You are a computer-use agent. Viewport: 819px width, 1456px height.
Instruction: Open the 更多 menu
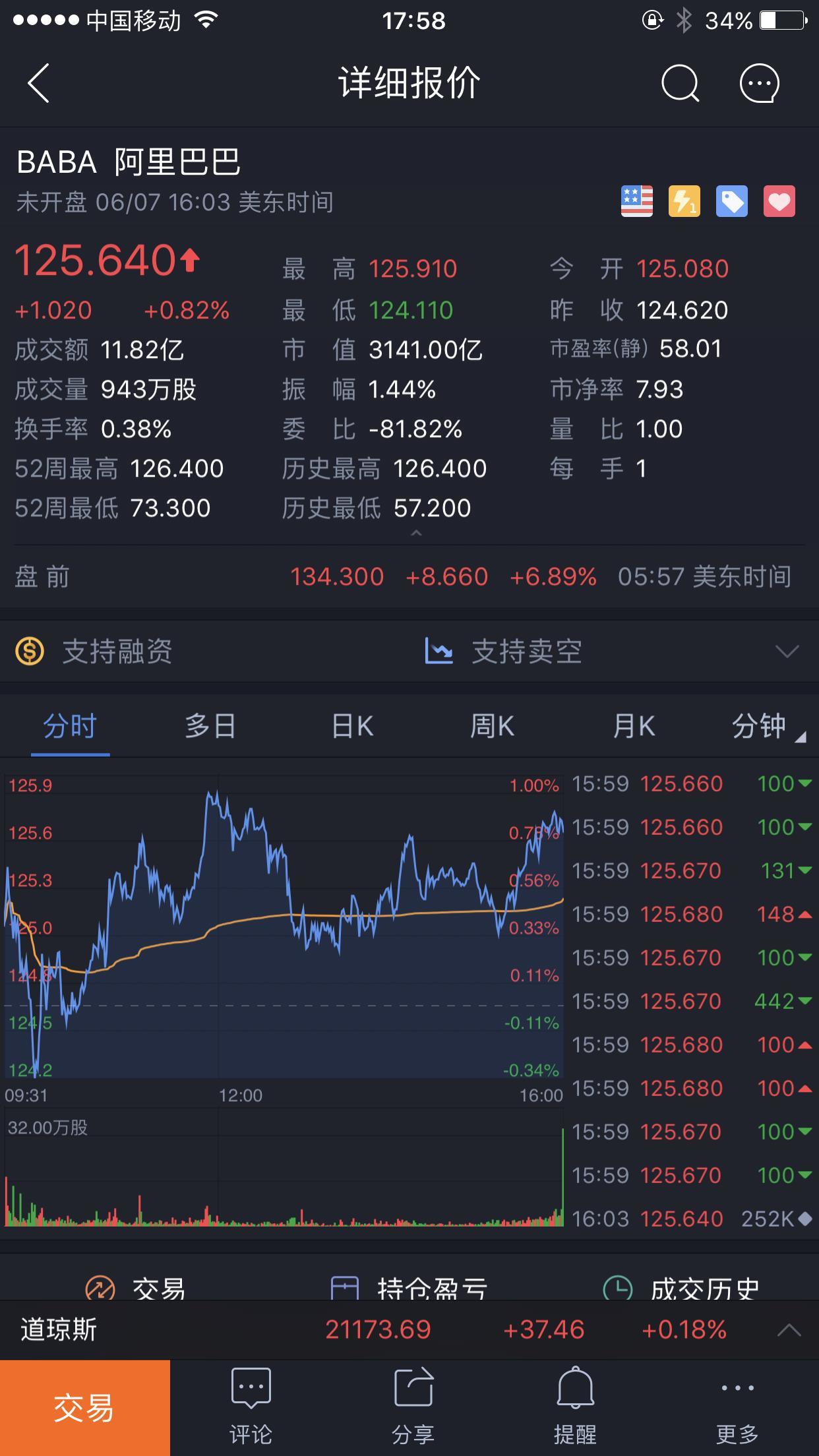[737, 1407]
